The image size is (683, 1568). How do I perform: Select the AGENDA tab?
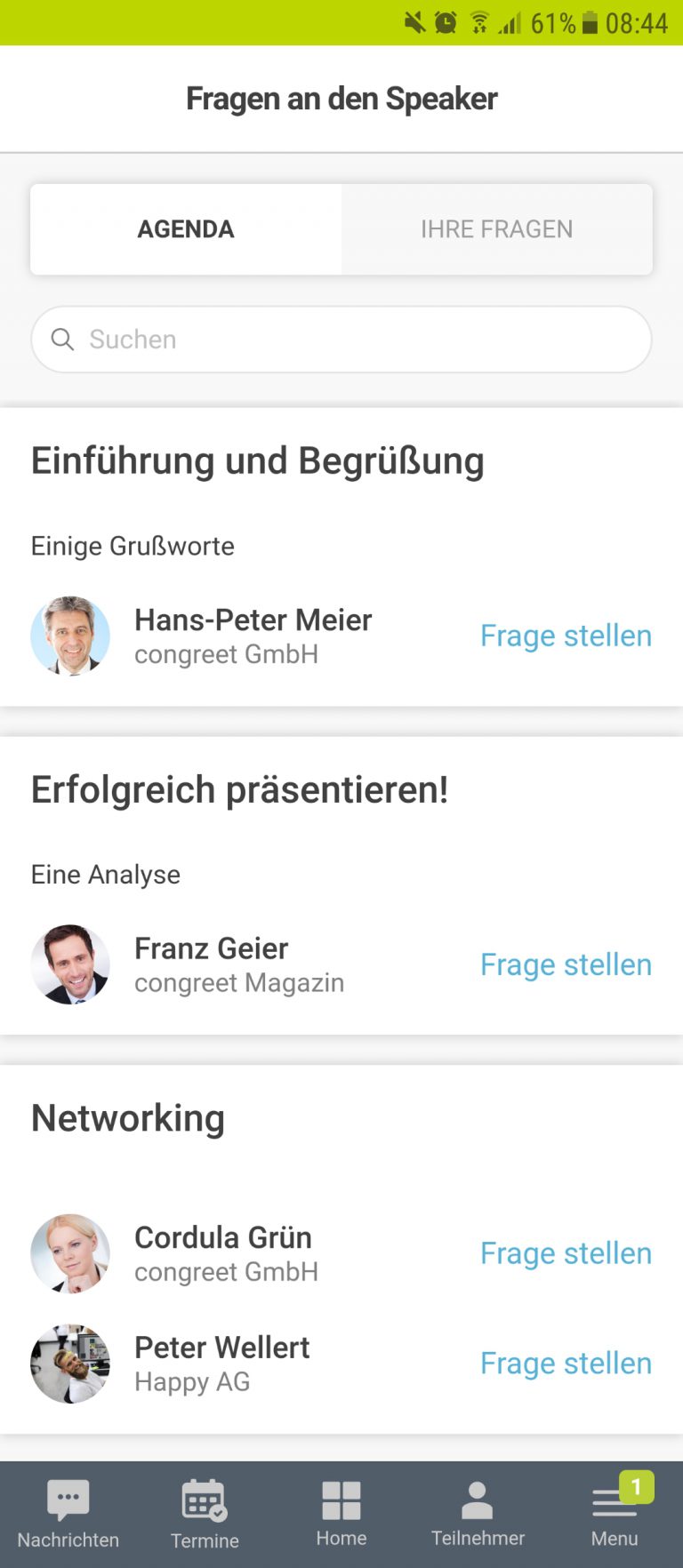(x=186, y=228)
